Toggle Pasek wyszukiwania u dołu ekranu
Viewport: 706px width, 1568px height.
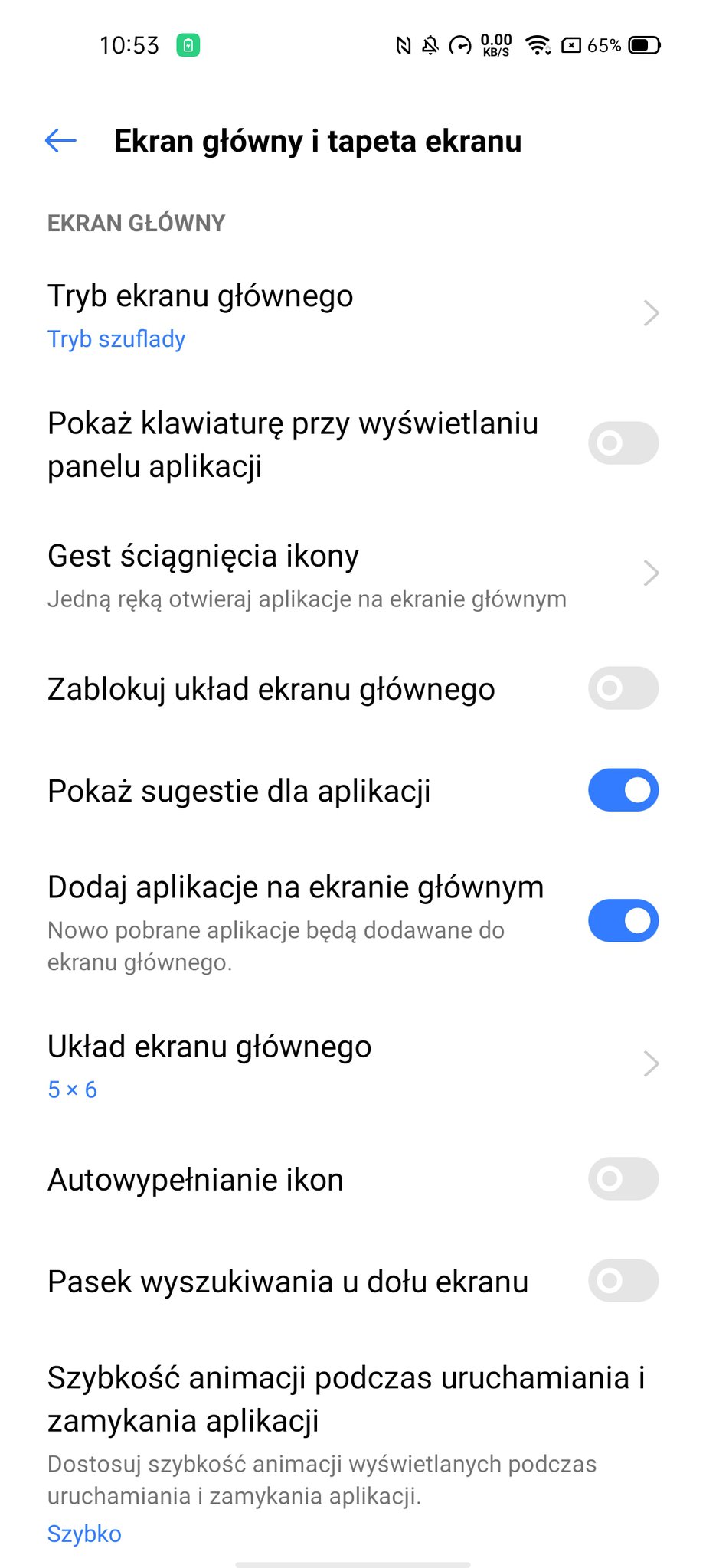[623, 1281]
